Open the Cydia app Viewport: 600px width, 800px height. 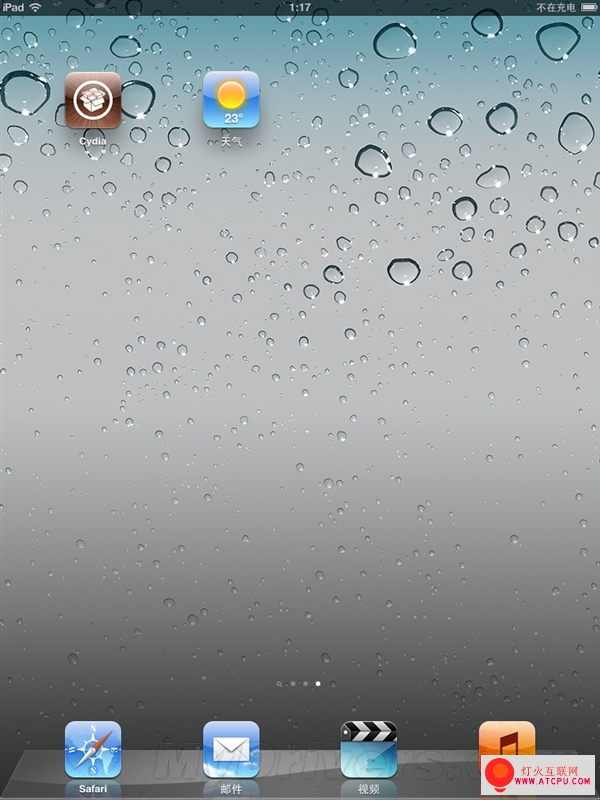coord(93,100)
